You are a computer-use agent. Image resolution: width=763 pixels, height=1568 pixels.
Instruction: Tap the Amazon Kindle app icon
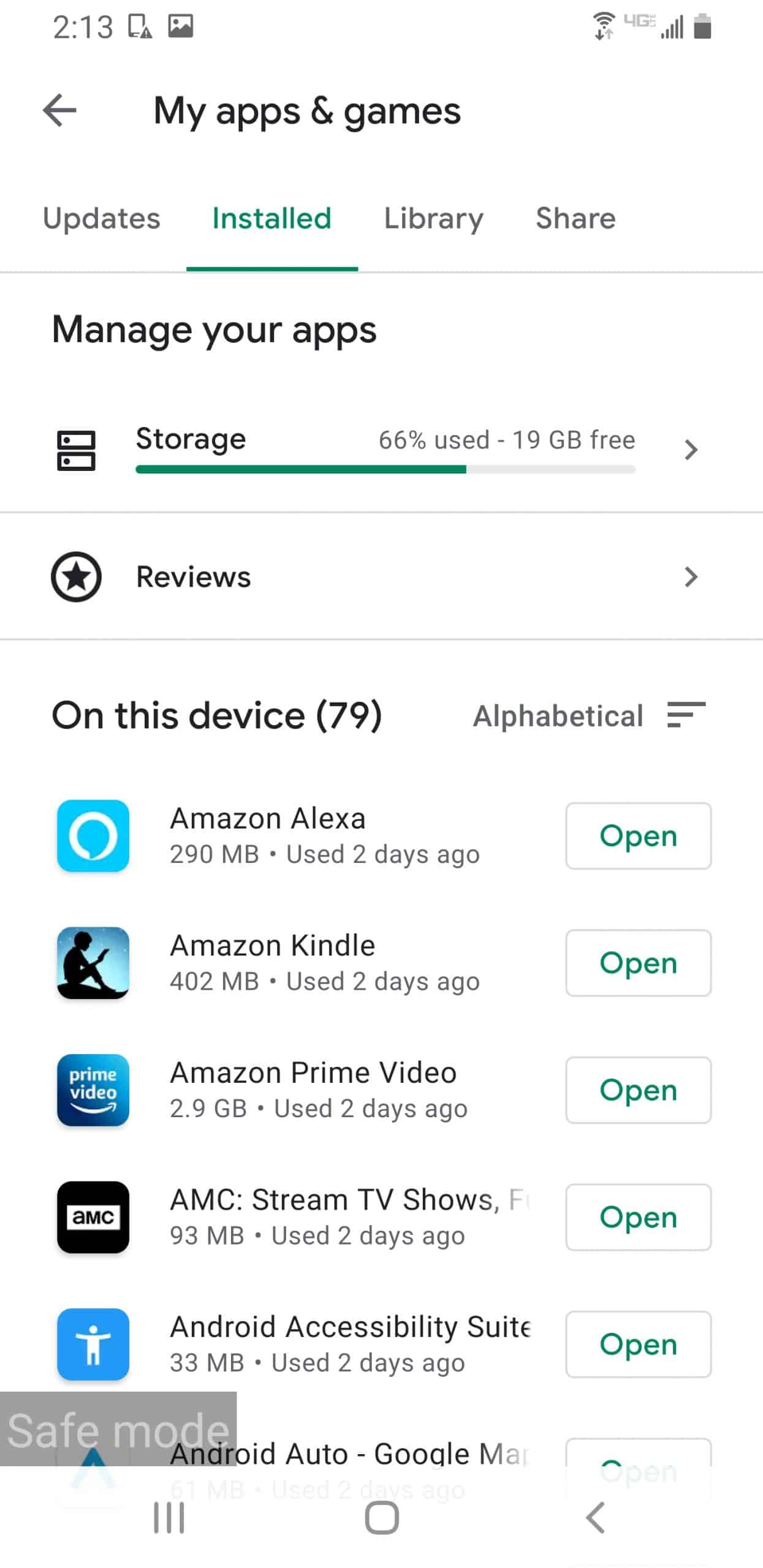coord(92,963)
